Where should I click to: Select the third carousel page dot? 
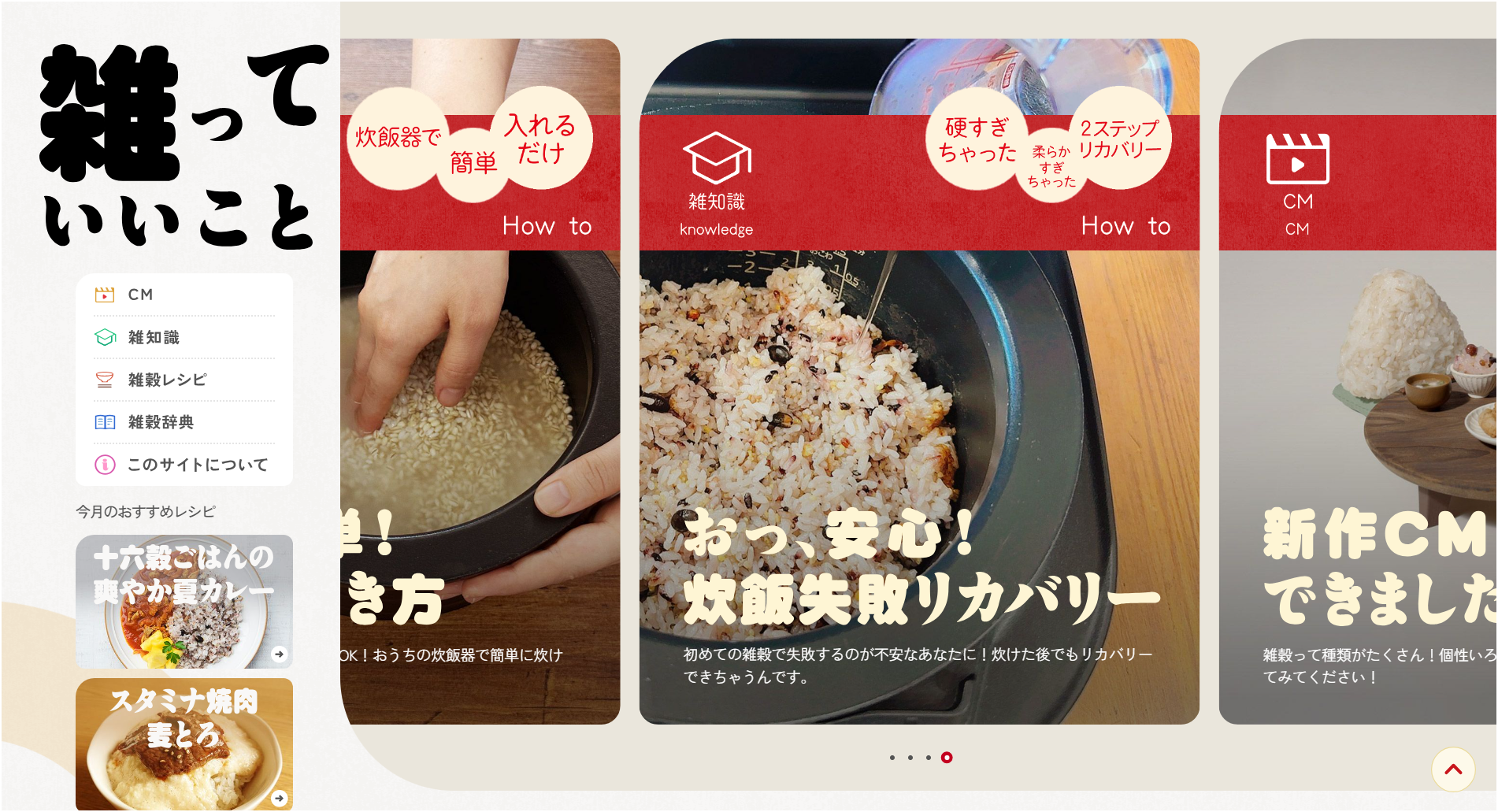[x=929, y=758]
